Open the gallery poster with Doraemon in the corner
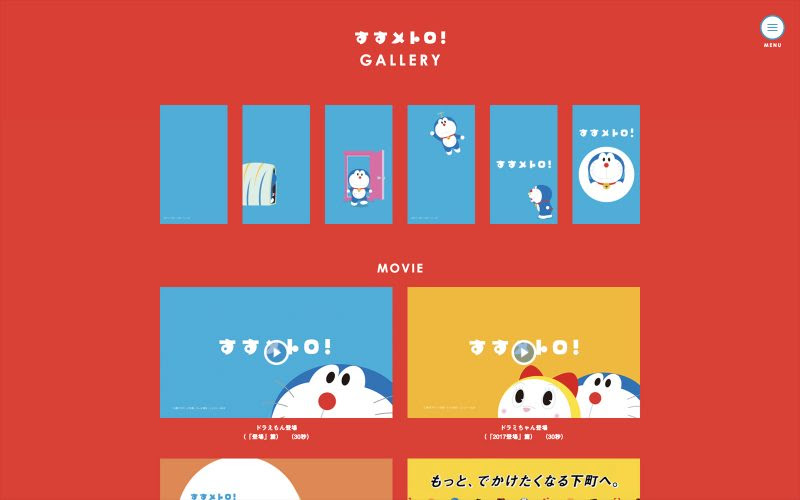This screenshot has height=500, width=800. 523,164
